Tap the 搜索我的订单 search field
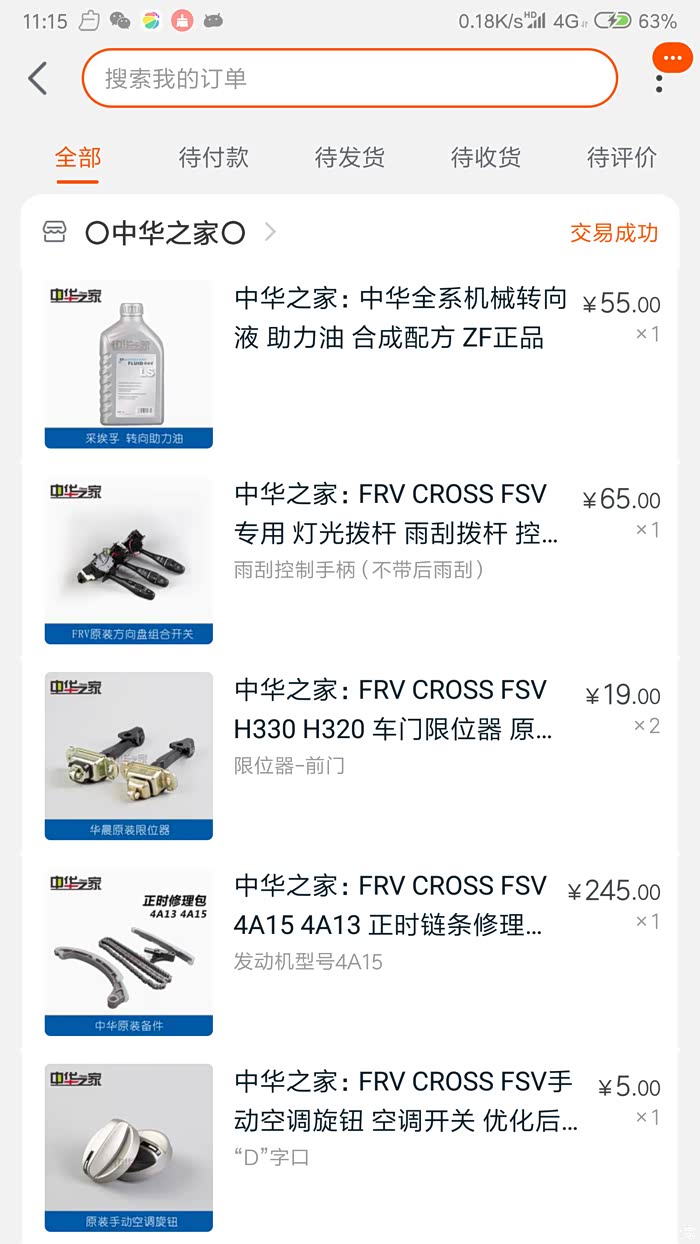Image resolution: width=700 pixels, height=1244 pixels. pyautogui.click(x=349, y=78)
